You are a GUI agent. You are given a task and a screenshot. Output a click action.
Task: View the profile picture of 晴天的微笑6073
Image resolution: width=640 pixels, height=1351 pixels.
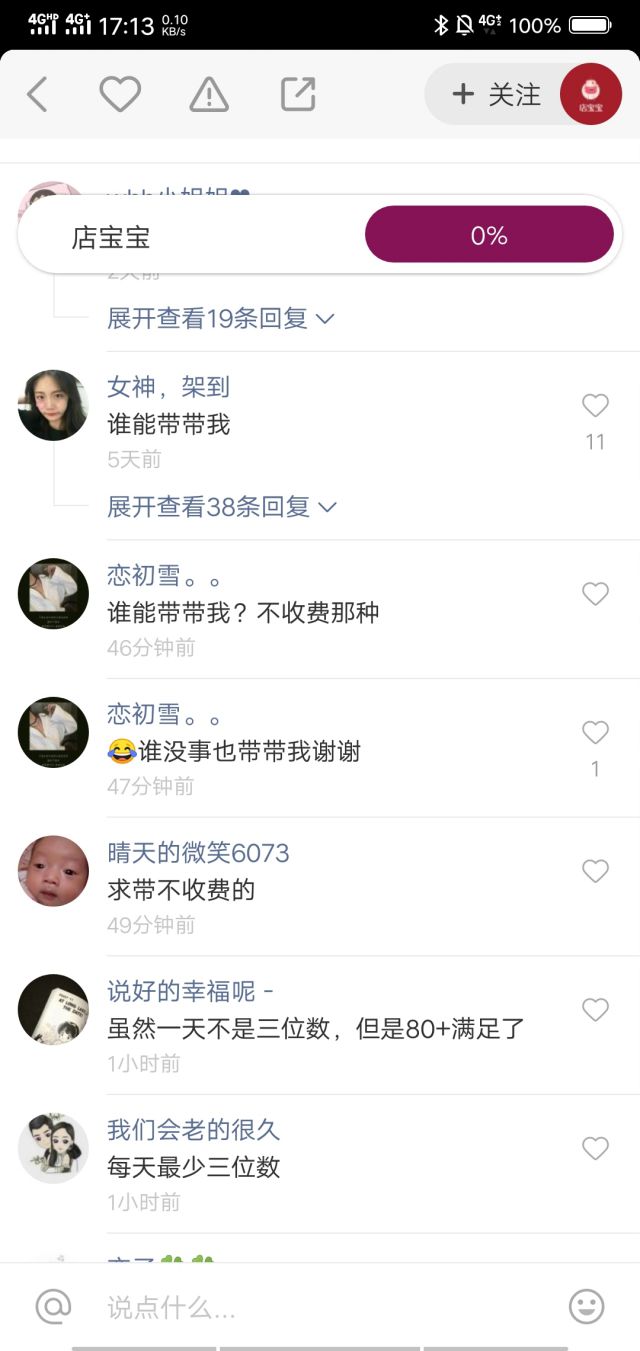tap(53, 871)
